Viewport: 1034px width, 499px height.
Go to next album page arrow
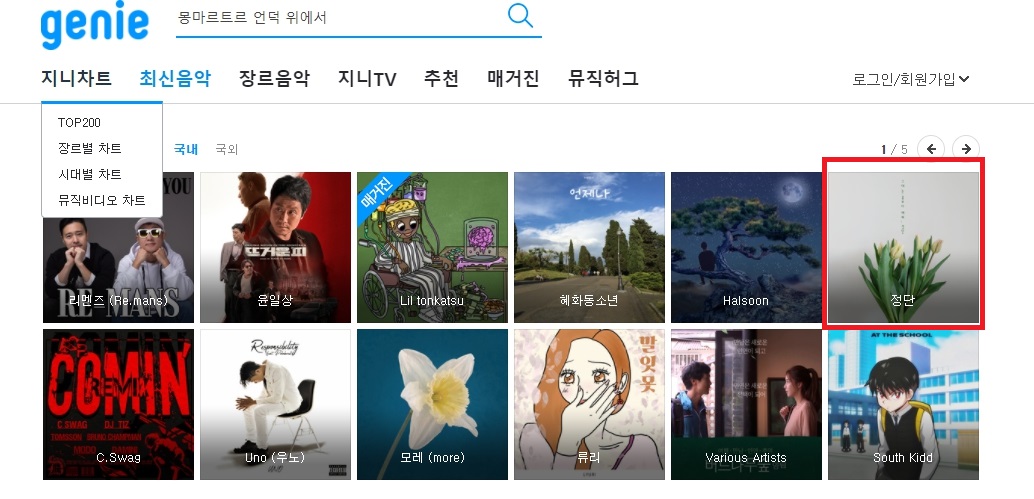point(965,149)
